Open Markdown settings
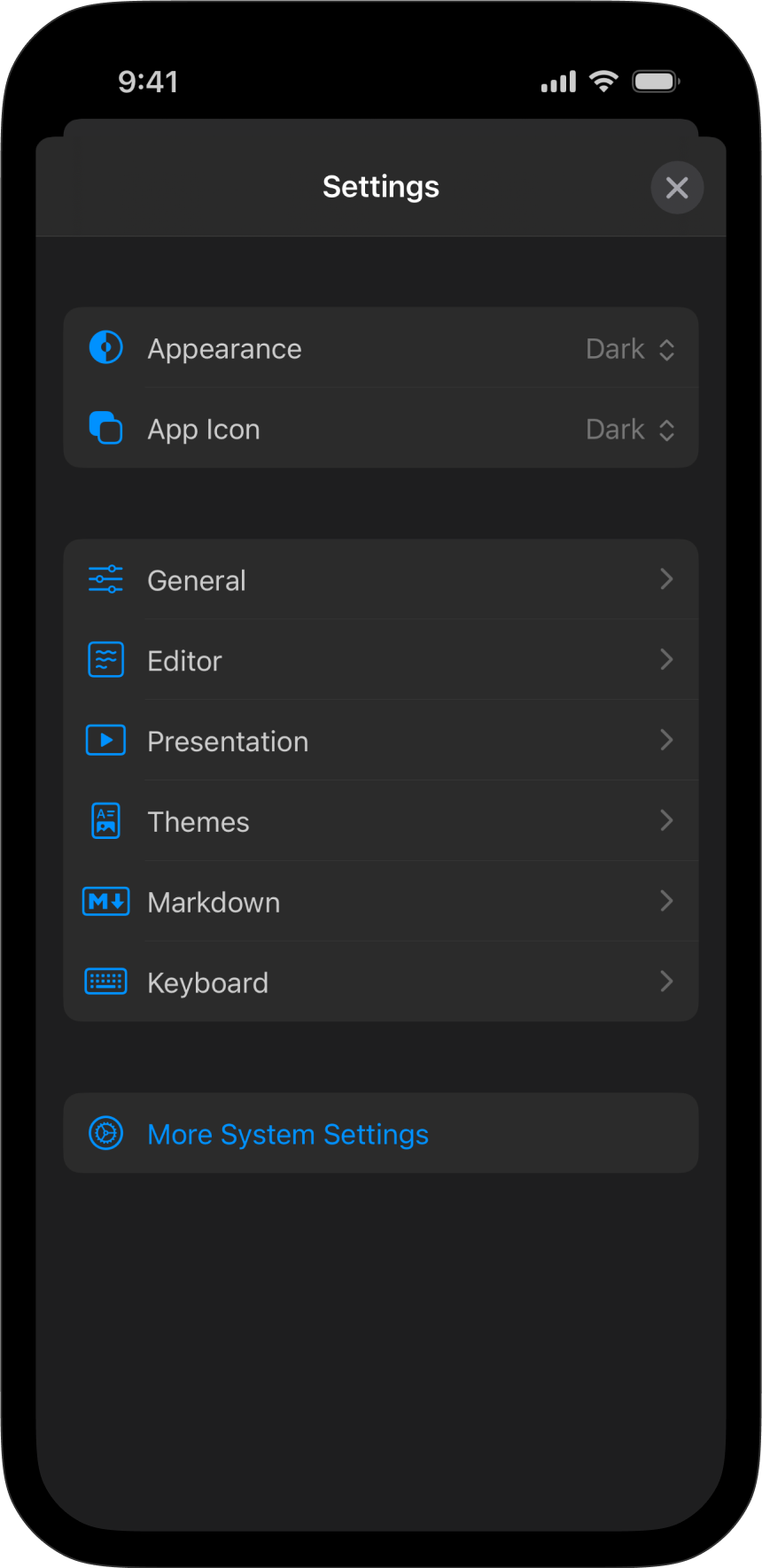Screen dimensions: 762x1568 [x=381, y=903]
